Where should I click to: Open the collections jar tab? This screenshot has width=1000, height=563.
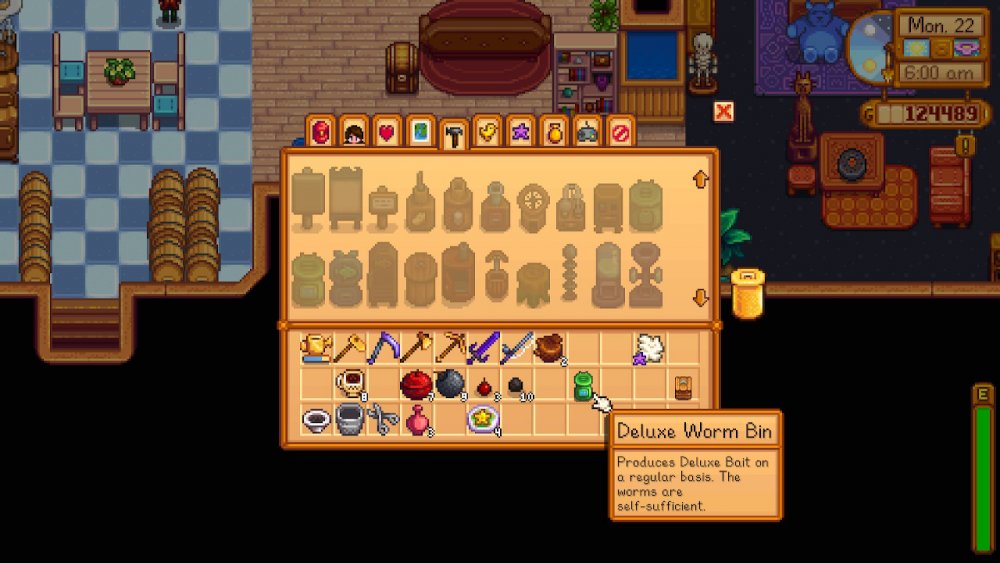tap(553, 131)
